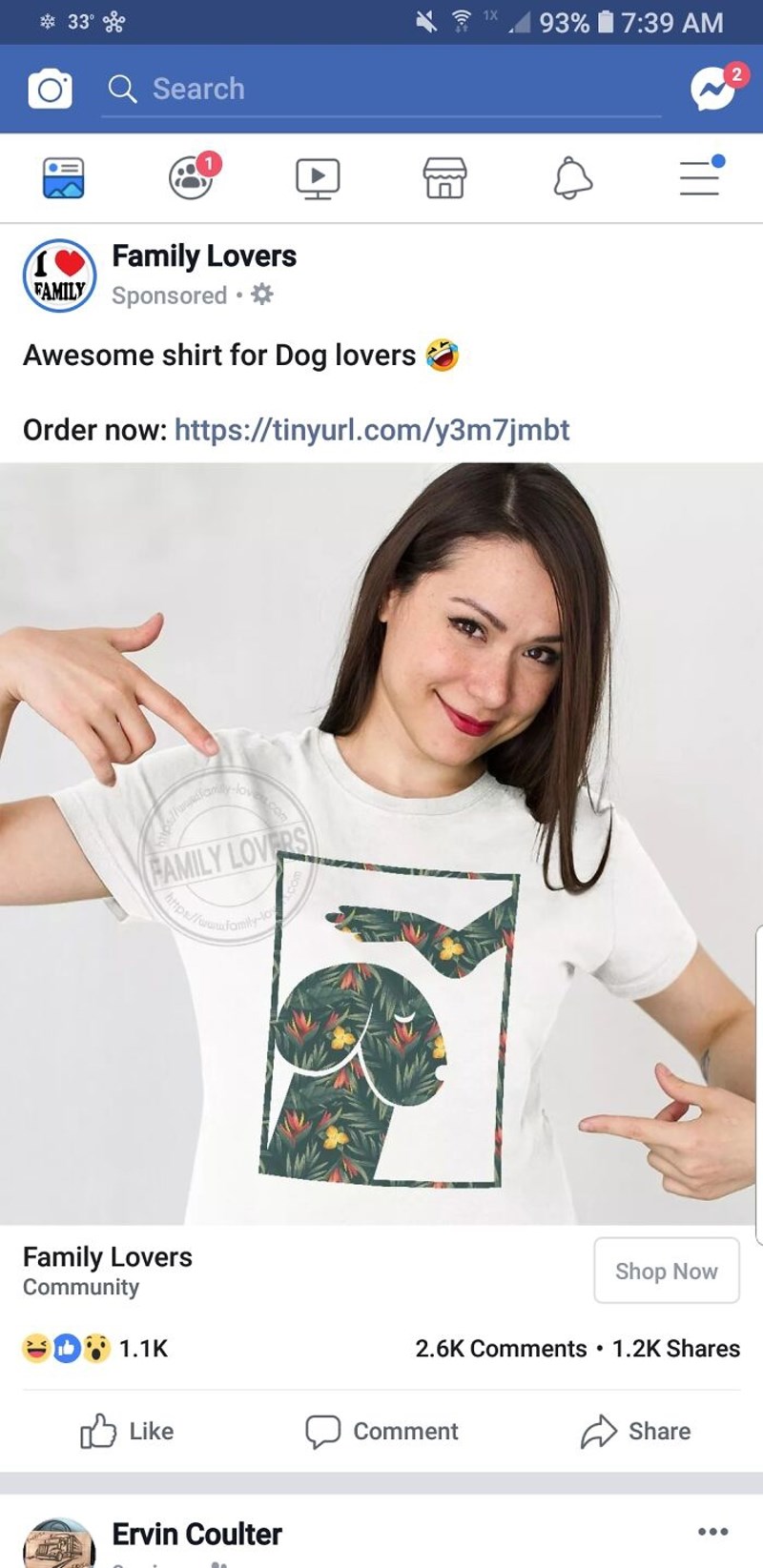763x1568 pixels.
Task: View the 2.6K Comments
Action: pyautogui.click(x=501, y=1348)
